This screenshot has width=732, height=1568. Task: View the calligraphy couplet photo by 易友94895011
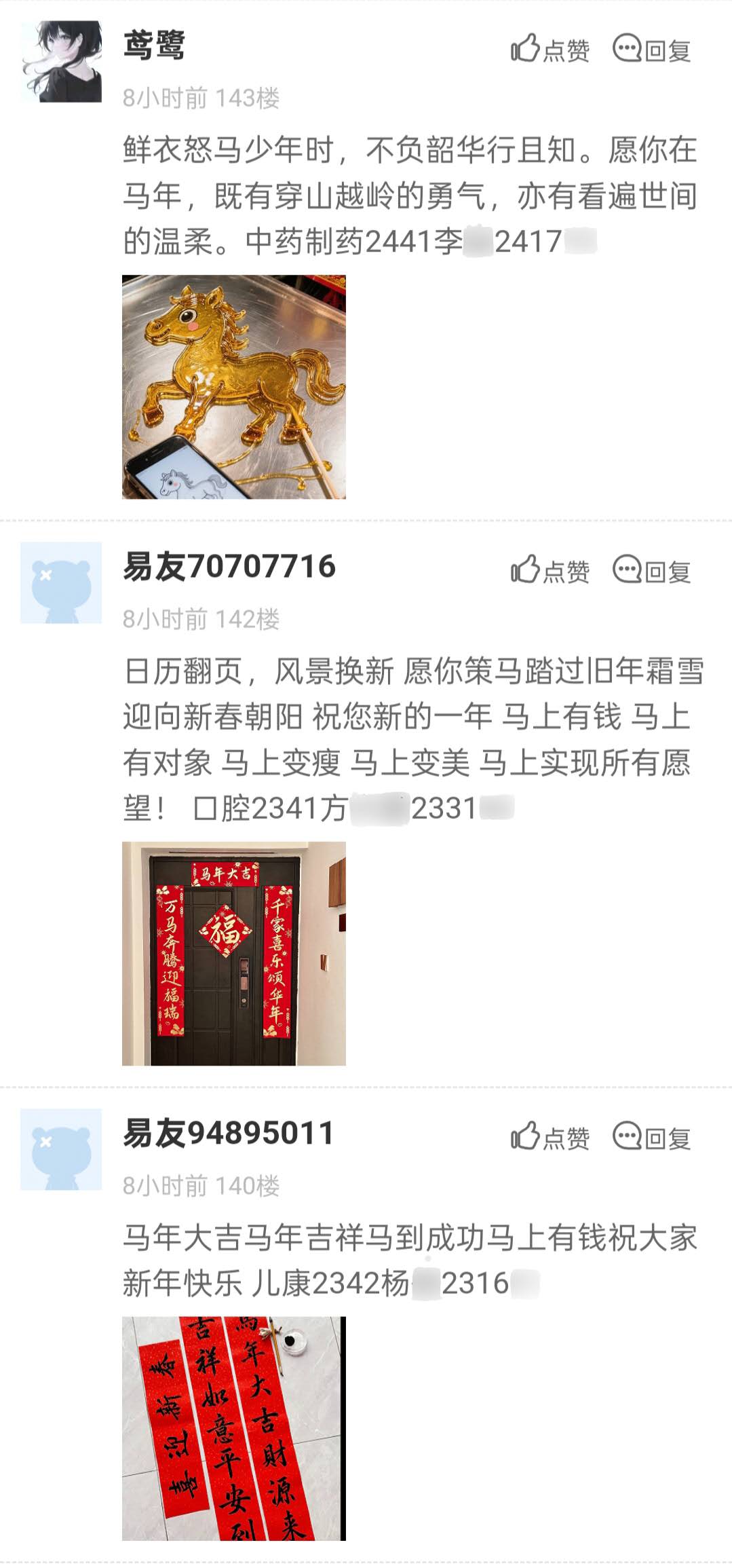tap(233, 1428)
